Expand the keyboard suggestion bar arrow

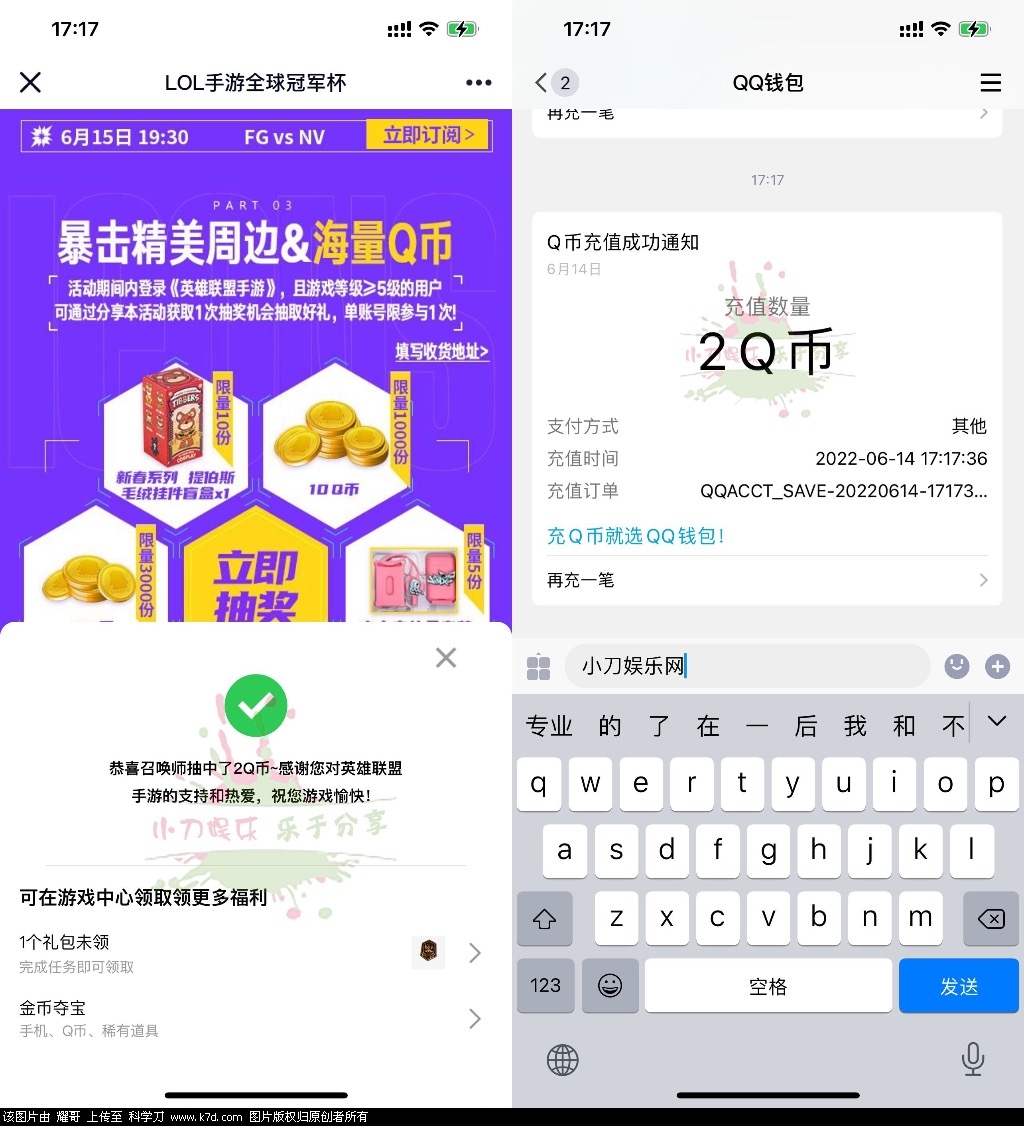(x=997, y=722)
